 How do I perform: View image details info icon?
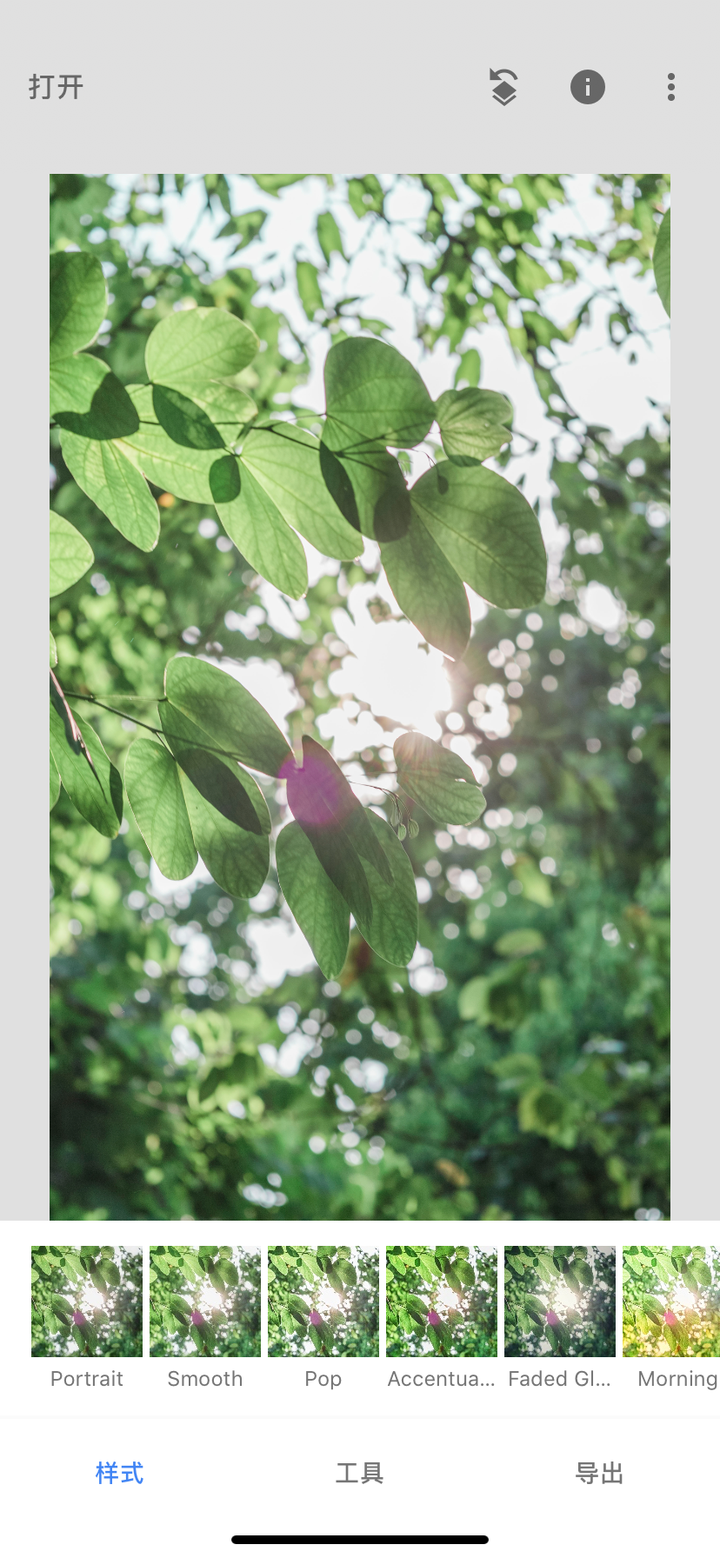pos(587,87)
